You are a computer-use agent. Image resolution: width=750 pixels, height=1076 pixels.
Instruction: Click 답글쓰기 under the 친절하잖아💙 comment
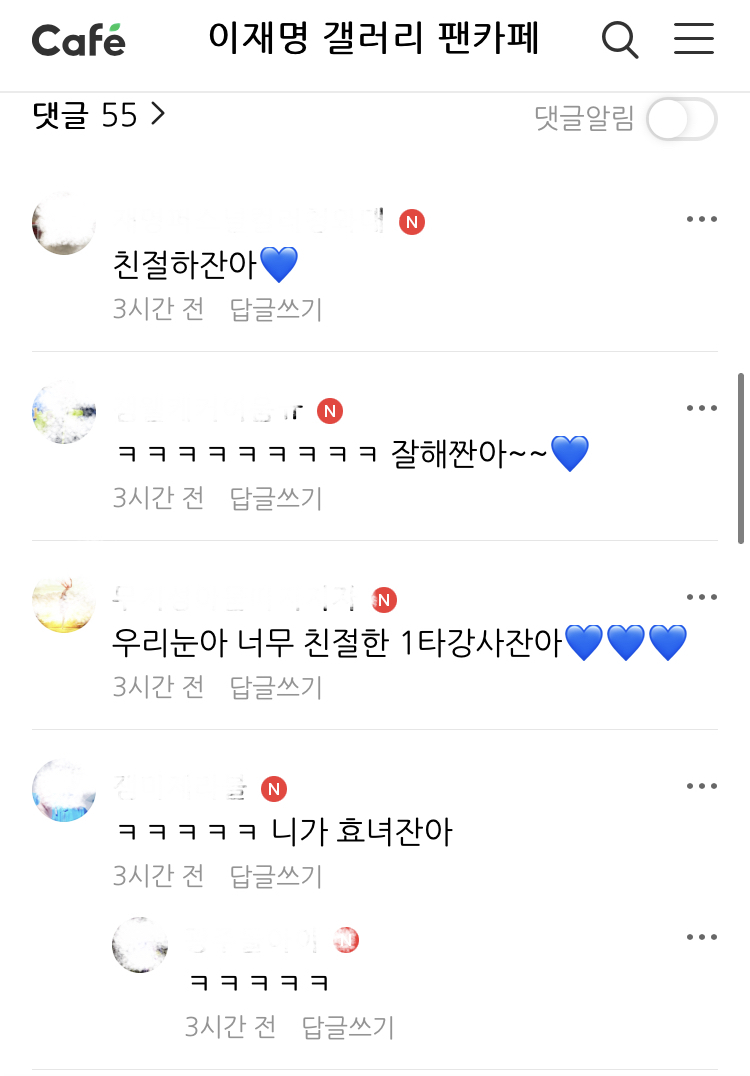coord(276,308)
